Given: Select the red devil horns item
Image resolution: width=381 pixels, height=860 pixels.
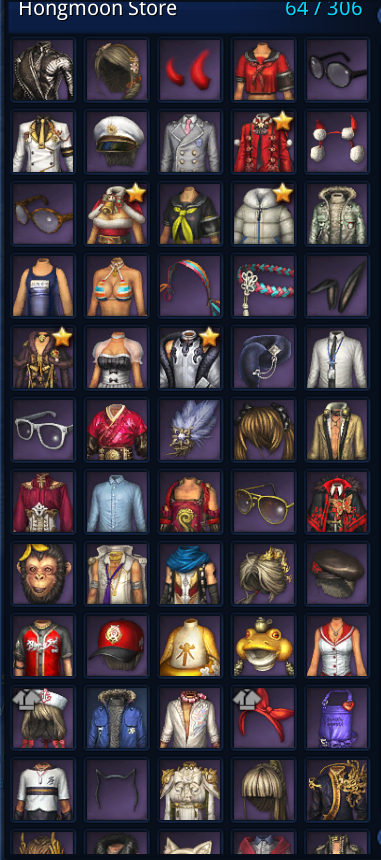Looking at the screenshot, I should point(190,69).
